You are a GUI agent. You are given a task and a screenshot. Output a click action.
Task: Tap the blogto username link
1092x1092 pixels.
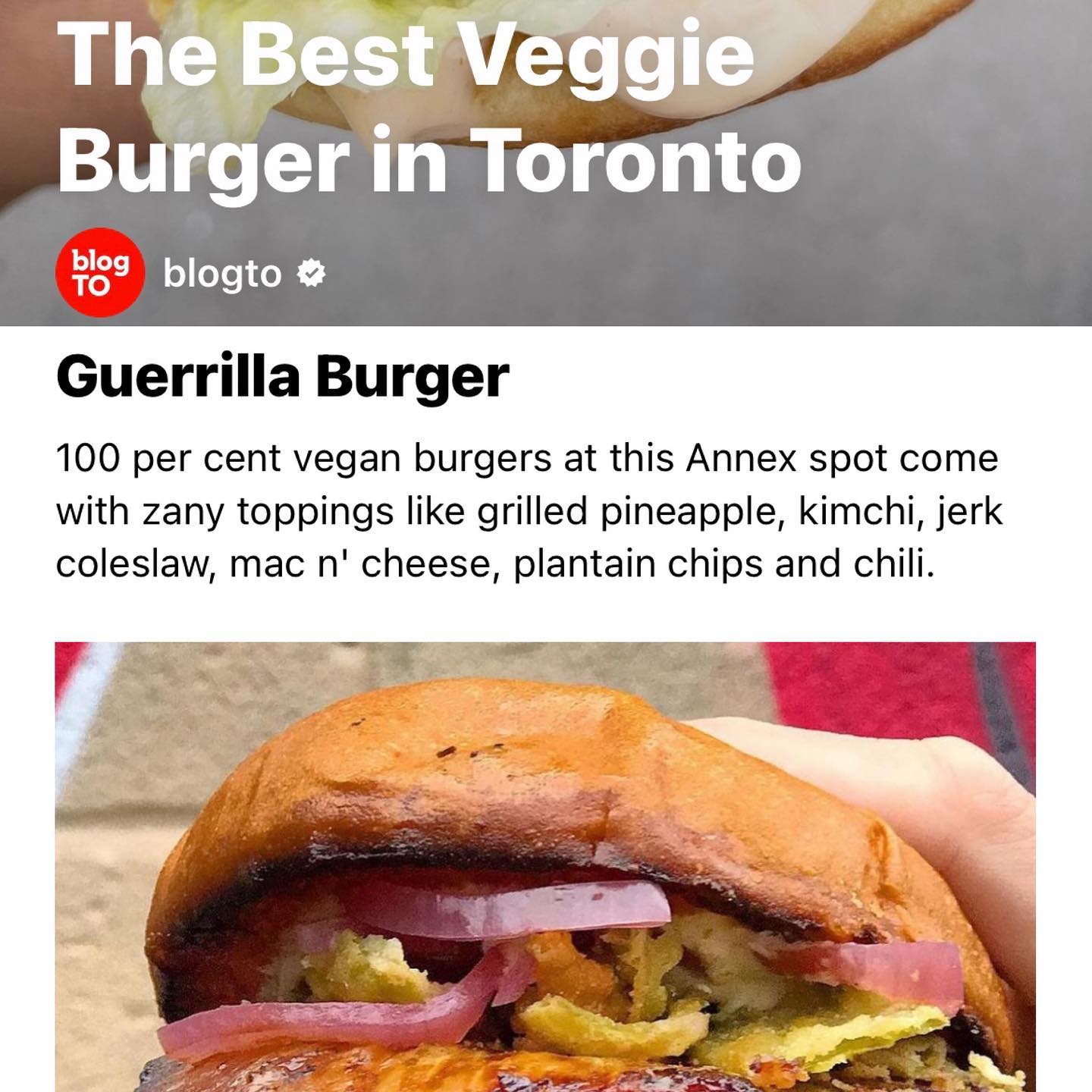coord(222,274)
